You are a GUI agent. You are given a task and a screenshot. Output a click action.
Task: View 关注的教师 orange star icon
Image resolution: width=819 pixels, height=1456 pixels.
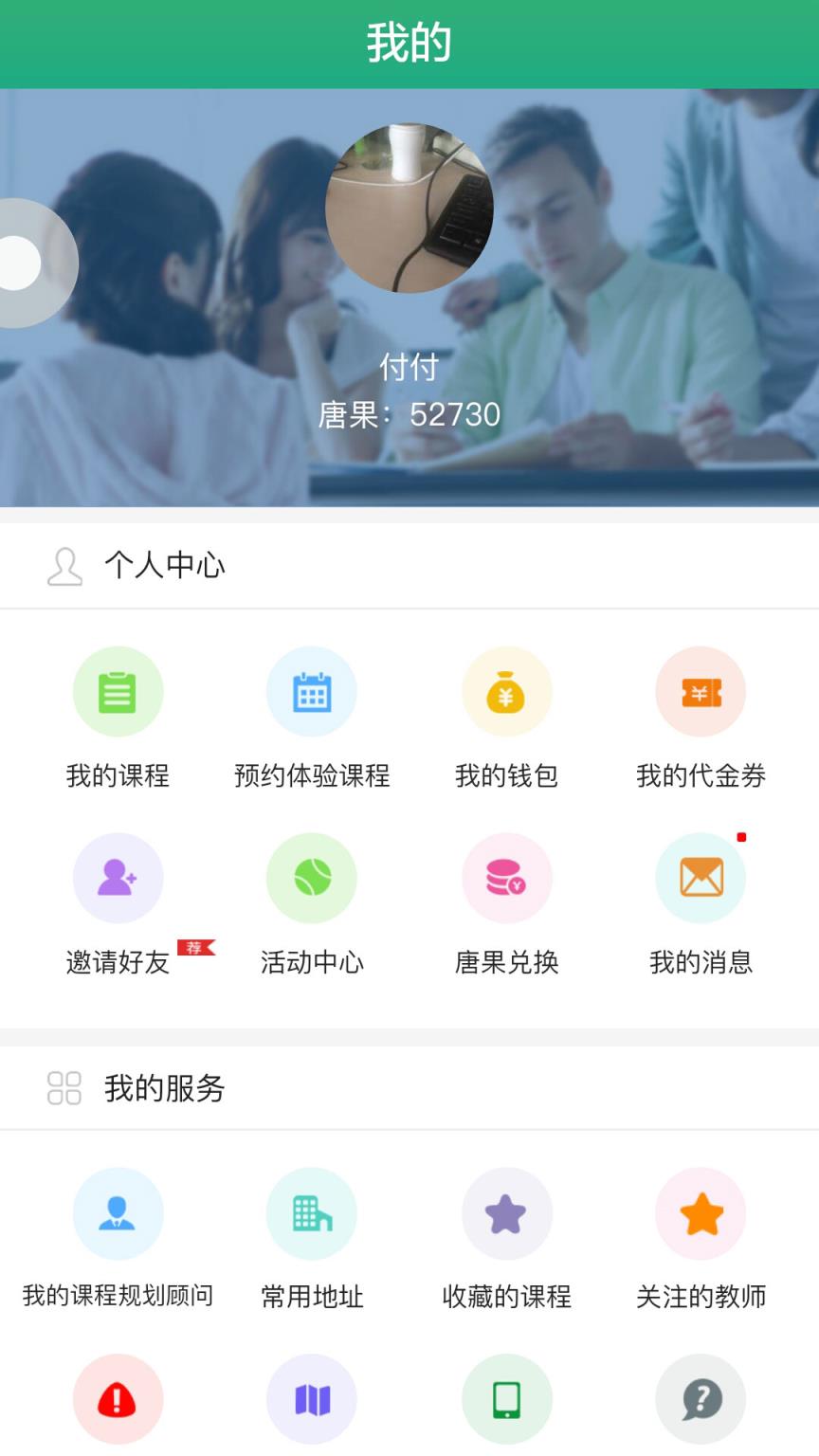coord(701,1213)
